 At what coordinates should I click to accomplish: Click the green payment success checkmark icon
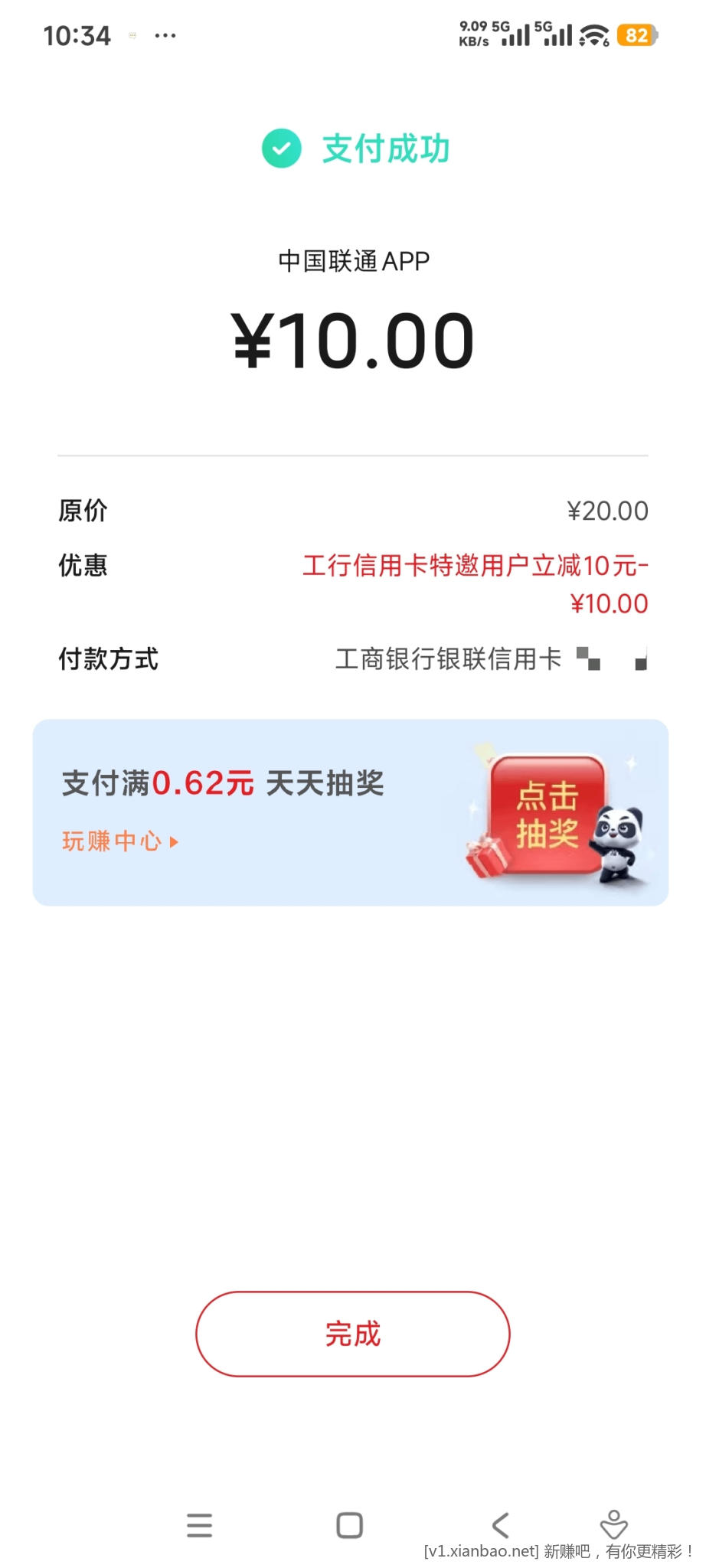coord(280,149)
